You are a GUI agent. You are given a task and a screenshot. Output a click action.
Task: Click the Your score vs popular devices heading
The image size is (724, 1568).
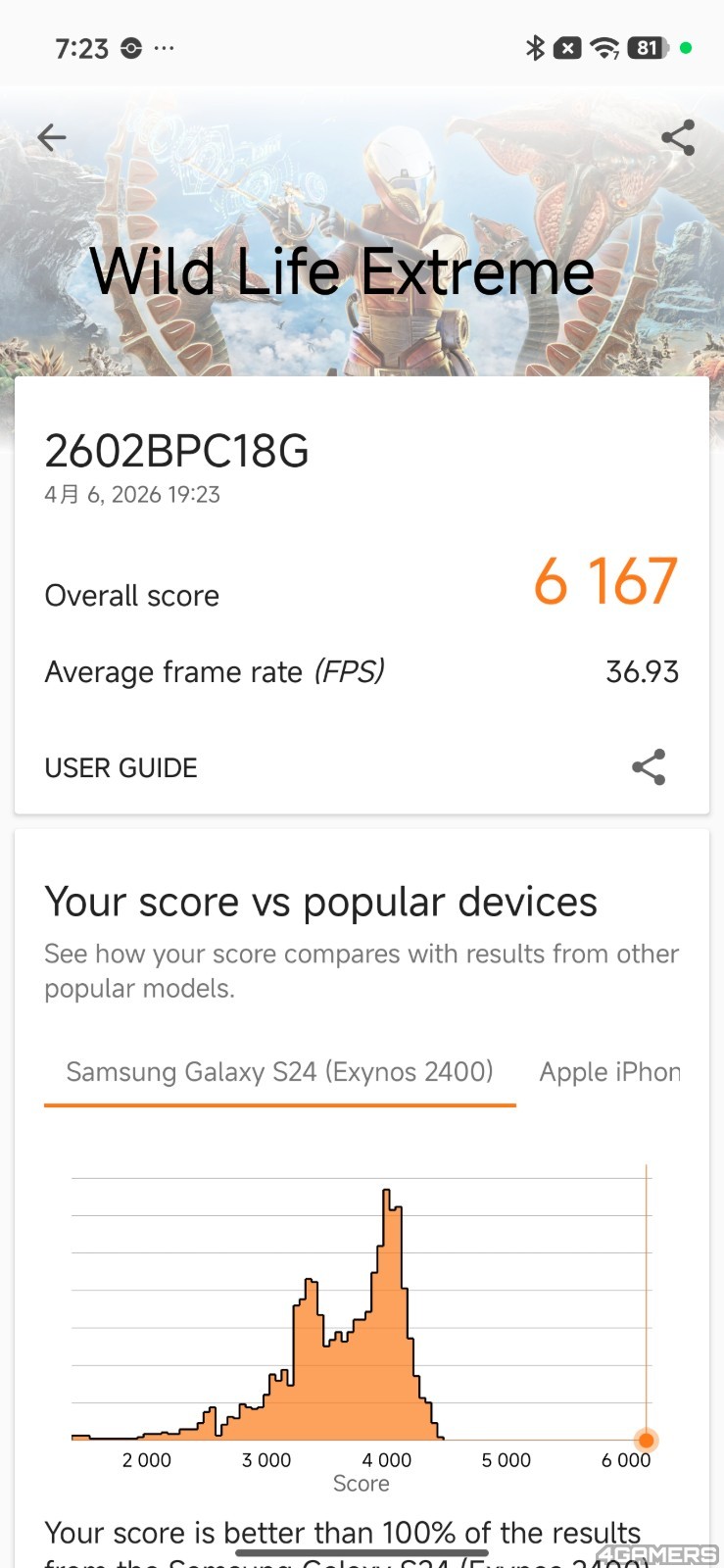coord(320,902)
